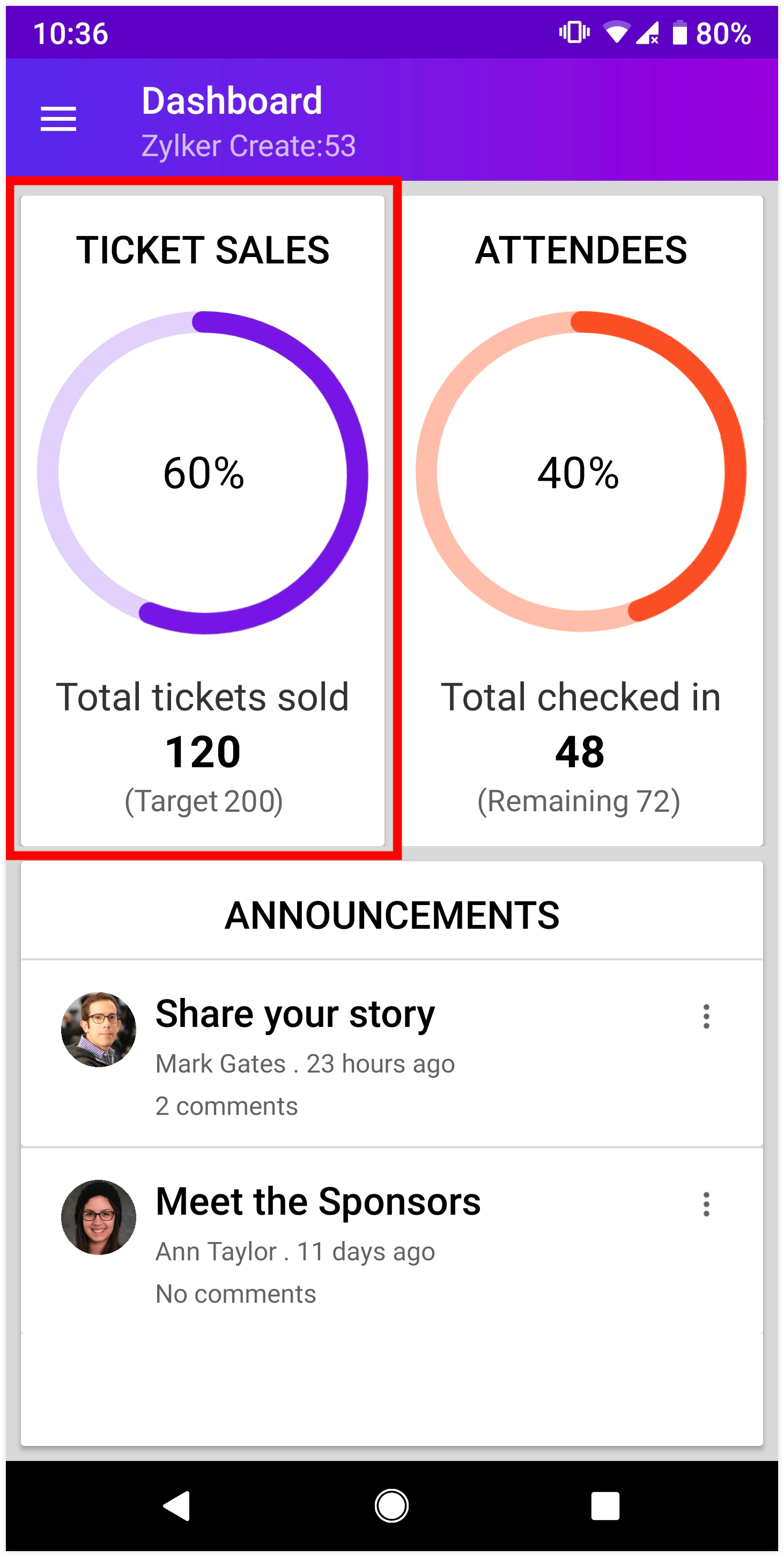The image size is (784, 1557).
Task: Go back using the system back button
Action: [177, 1505]
